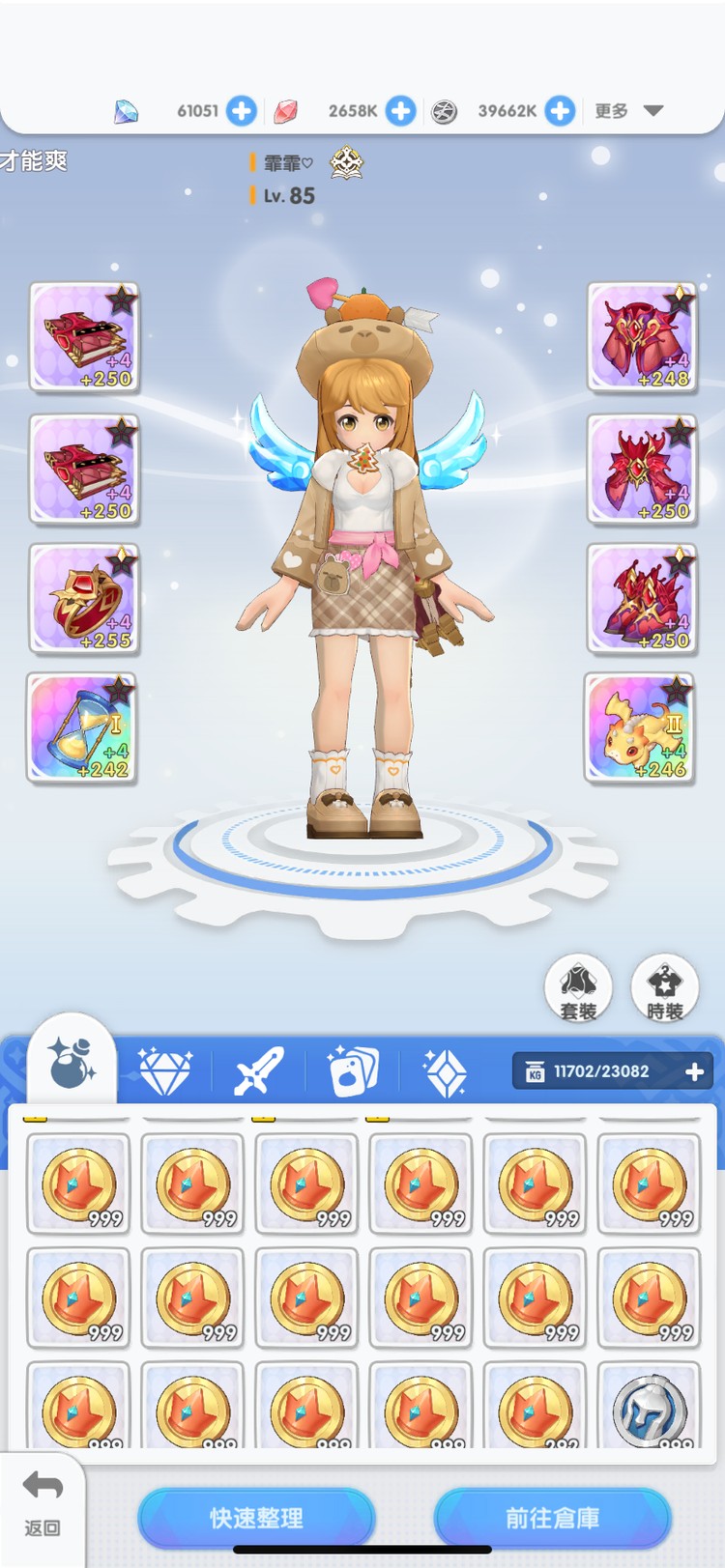Switch to the crystal shard tab

point(446,1071)
